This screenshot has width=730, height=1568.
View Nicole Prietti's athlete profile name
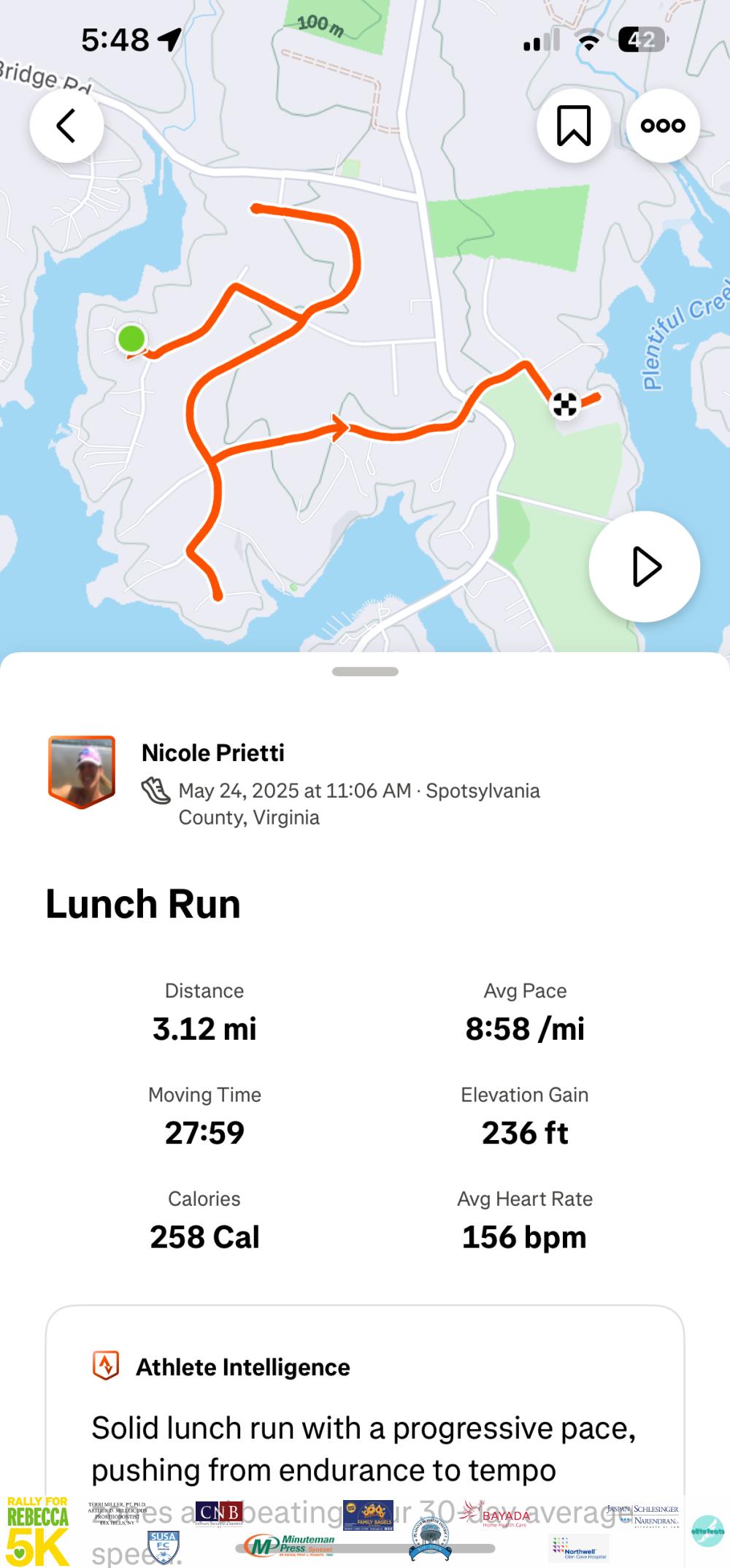tap(212, 753)
